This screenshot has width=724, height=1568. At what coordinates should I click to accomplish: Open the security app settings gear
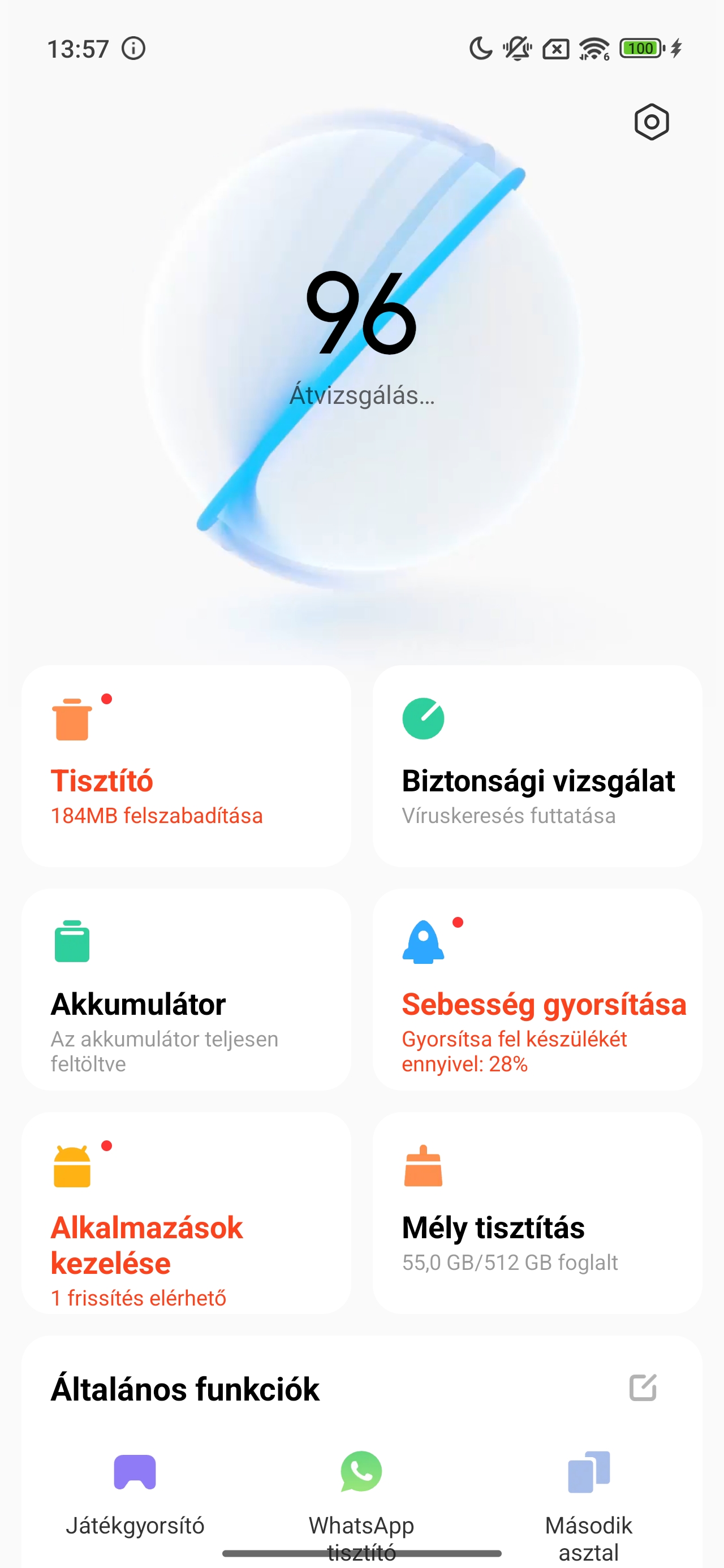651,122
